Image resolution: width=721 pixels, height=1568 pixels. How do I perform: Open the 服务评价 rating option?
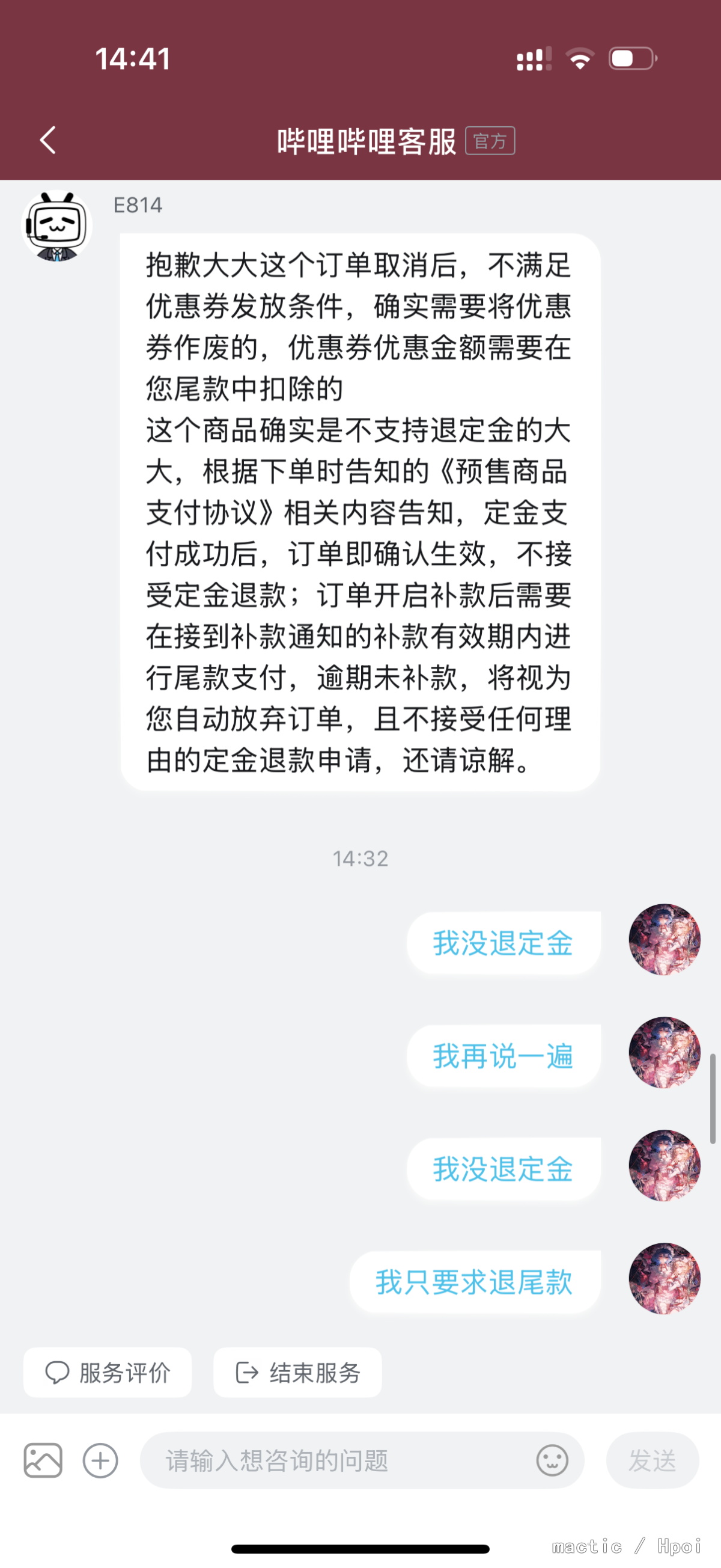(108, 1373)
